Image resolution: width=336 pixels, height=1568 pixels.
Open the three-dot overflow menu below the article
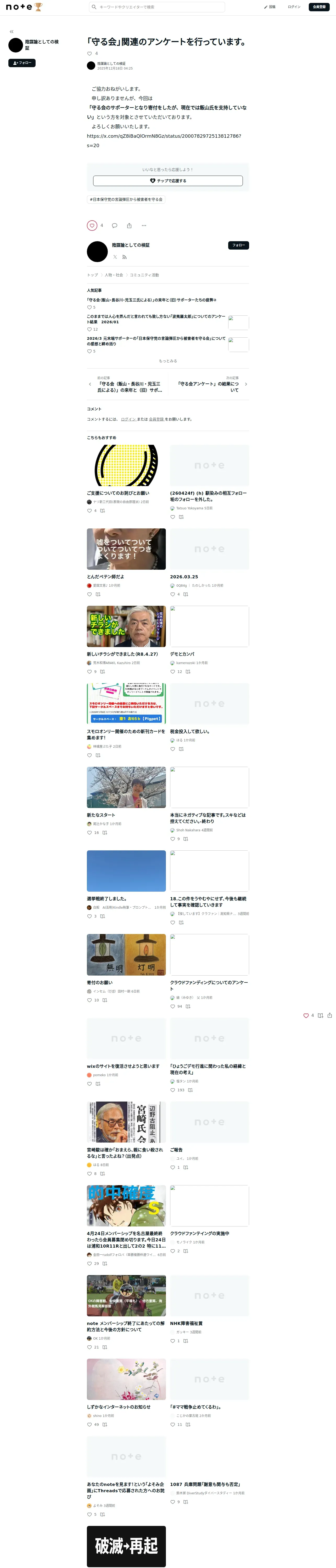(x=144, y=225)
